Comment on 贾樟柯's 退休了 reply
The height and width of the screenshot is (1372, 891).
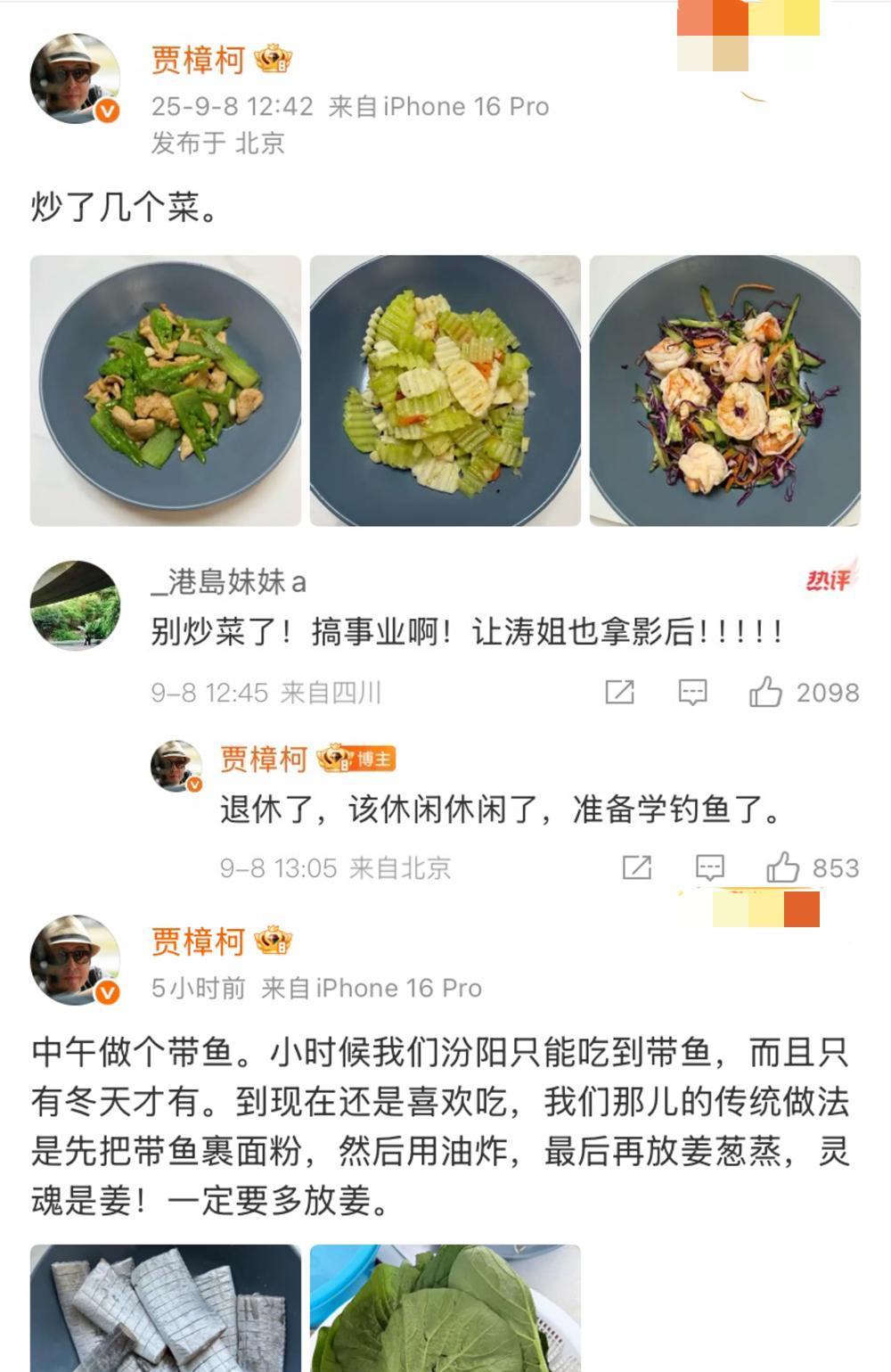click(x=709, y=867)
